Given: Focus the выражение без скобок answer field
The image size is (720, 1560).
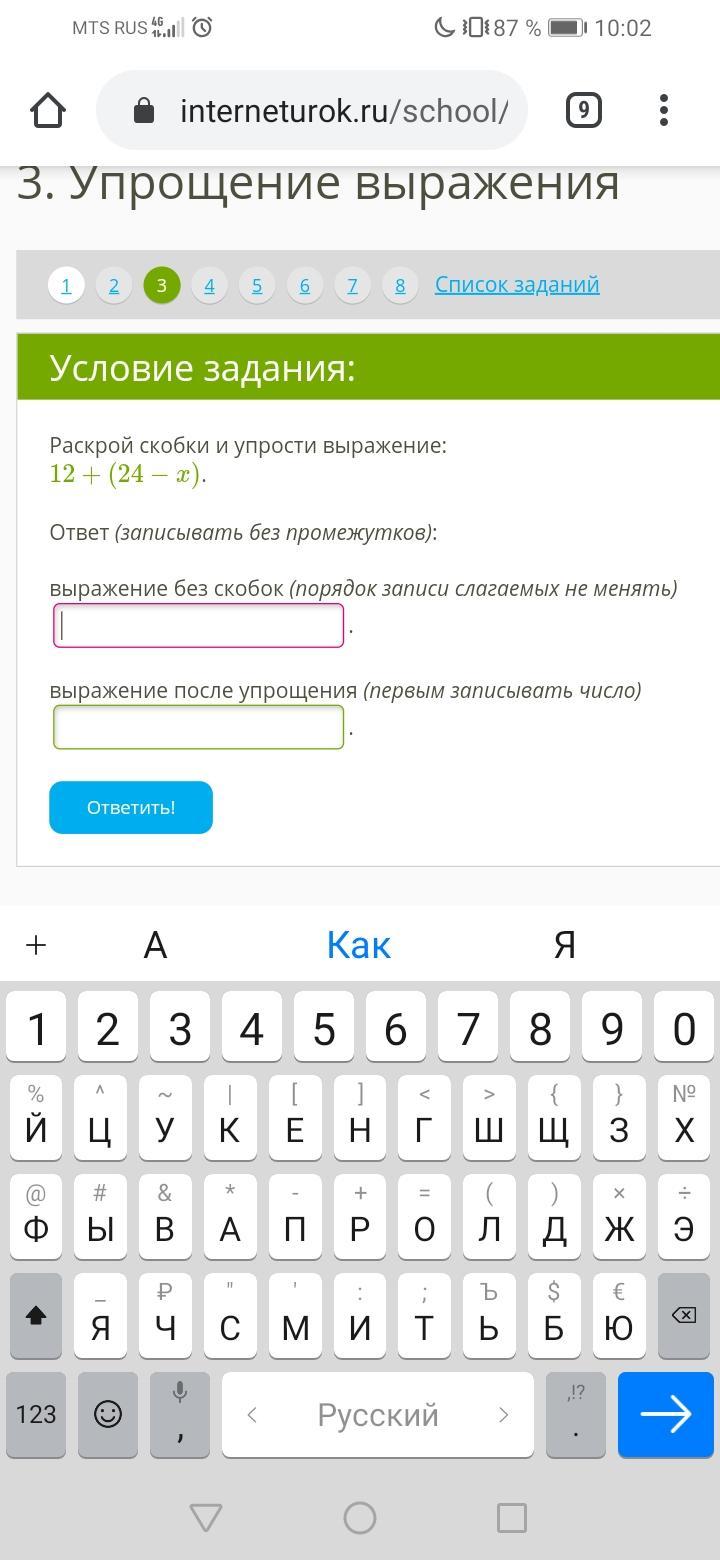Looking at the screenshot, I should 198,626.
